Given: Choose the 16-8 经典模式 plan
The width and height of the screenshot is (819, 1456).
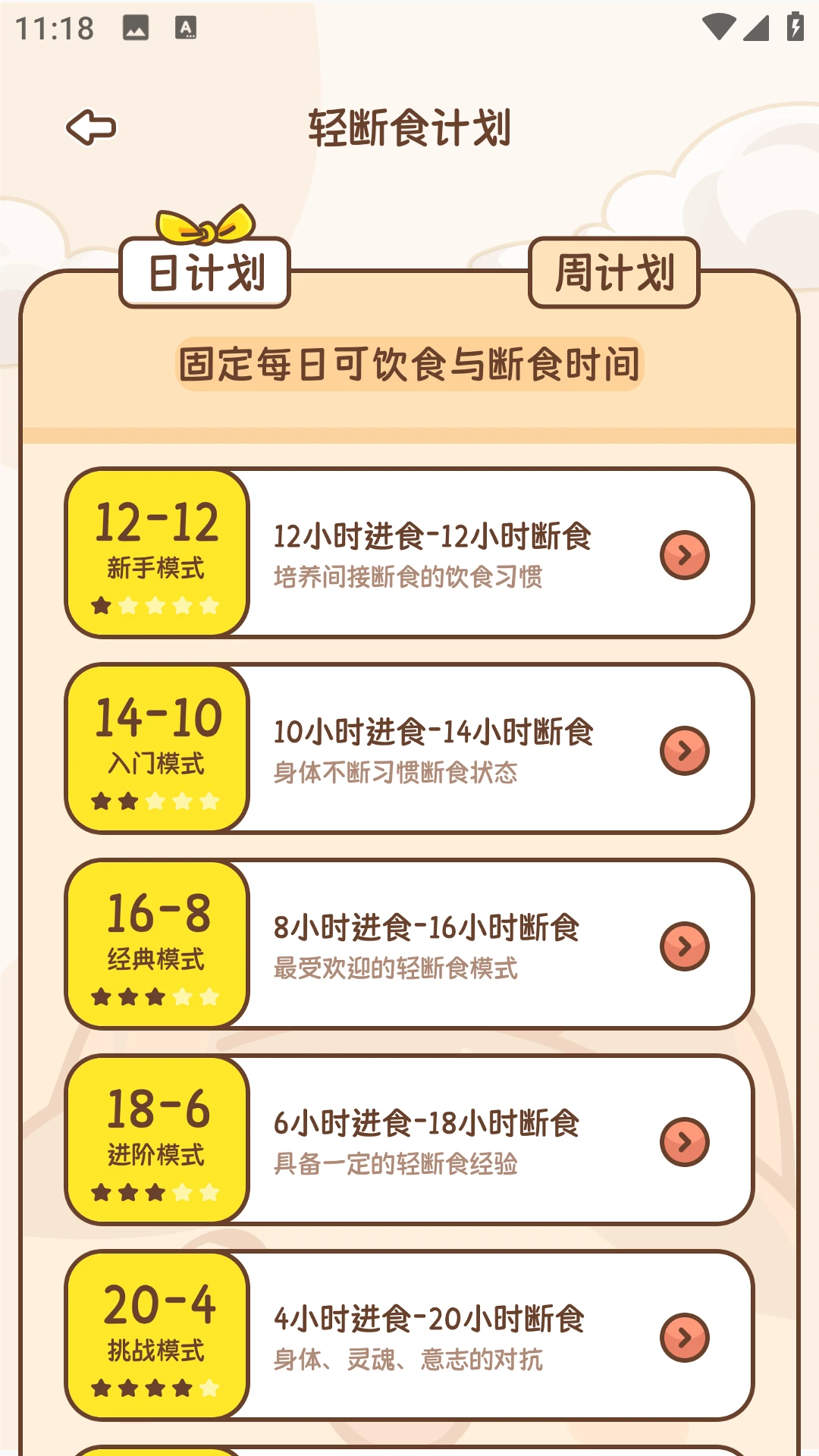Looking at the screenshot, I should 409,945.
